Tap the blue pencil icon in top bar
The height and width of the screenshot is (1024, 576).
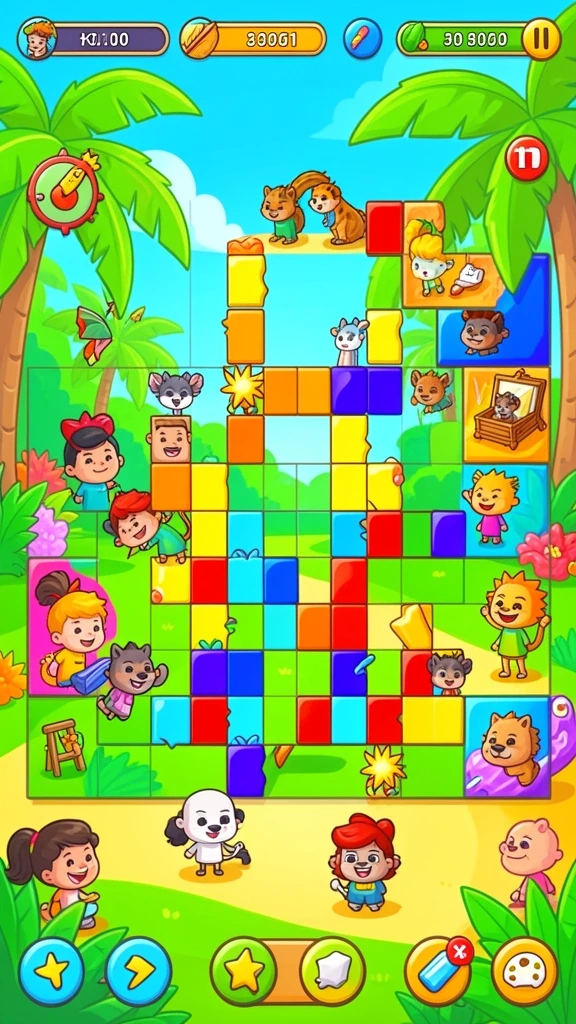(361, 39)
